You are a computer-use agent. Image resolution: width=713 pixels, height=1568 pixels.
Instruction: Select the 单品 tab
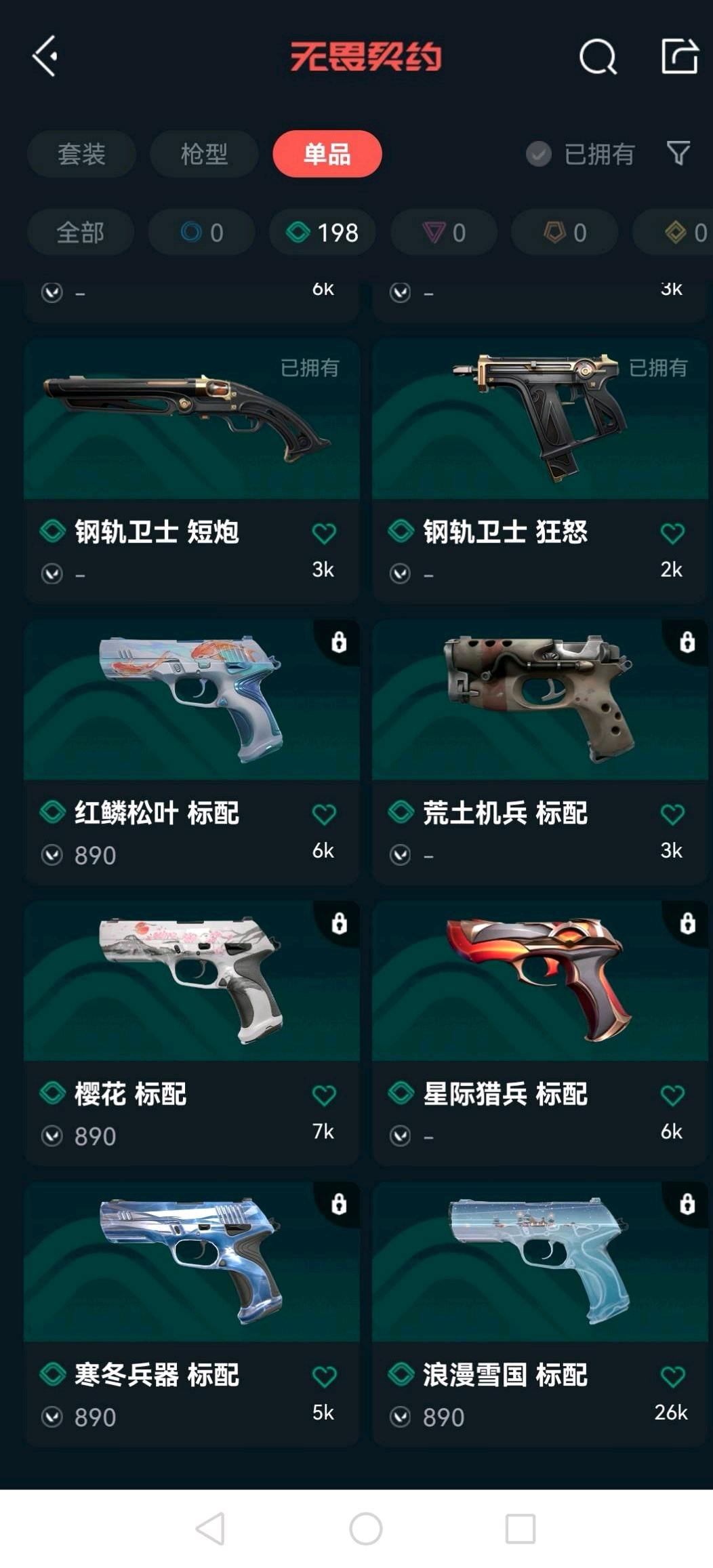(x=327, y=154)
